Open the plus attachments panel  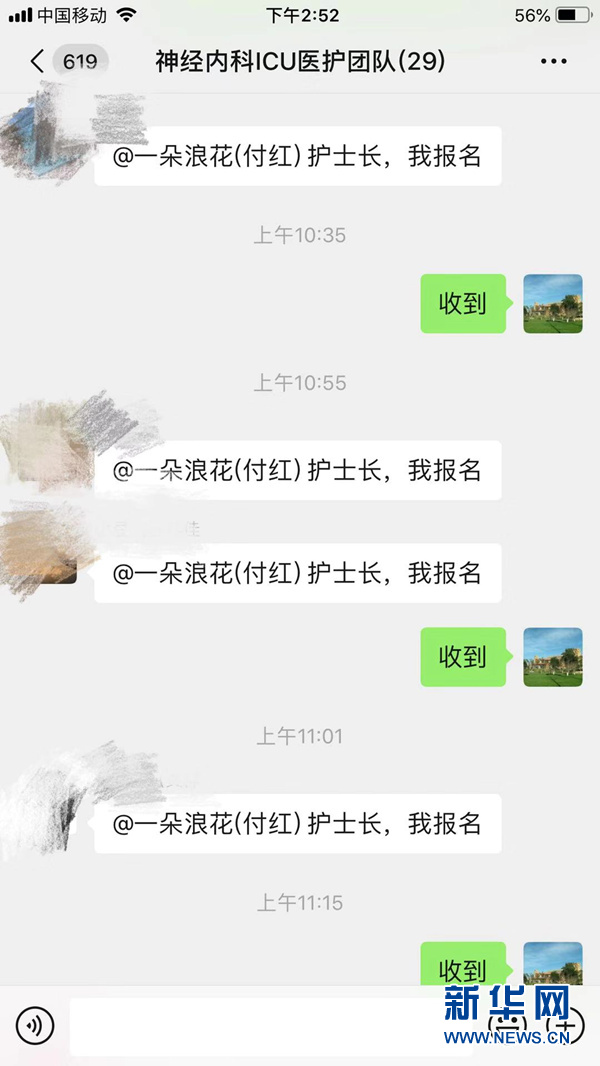click(x=565, y=1026)
